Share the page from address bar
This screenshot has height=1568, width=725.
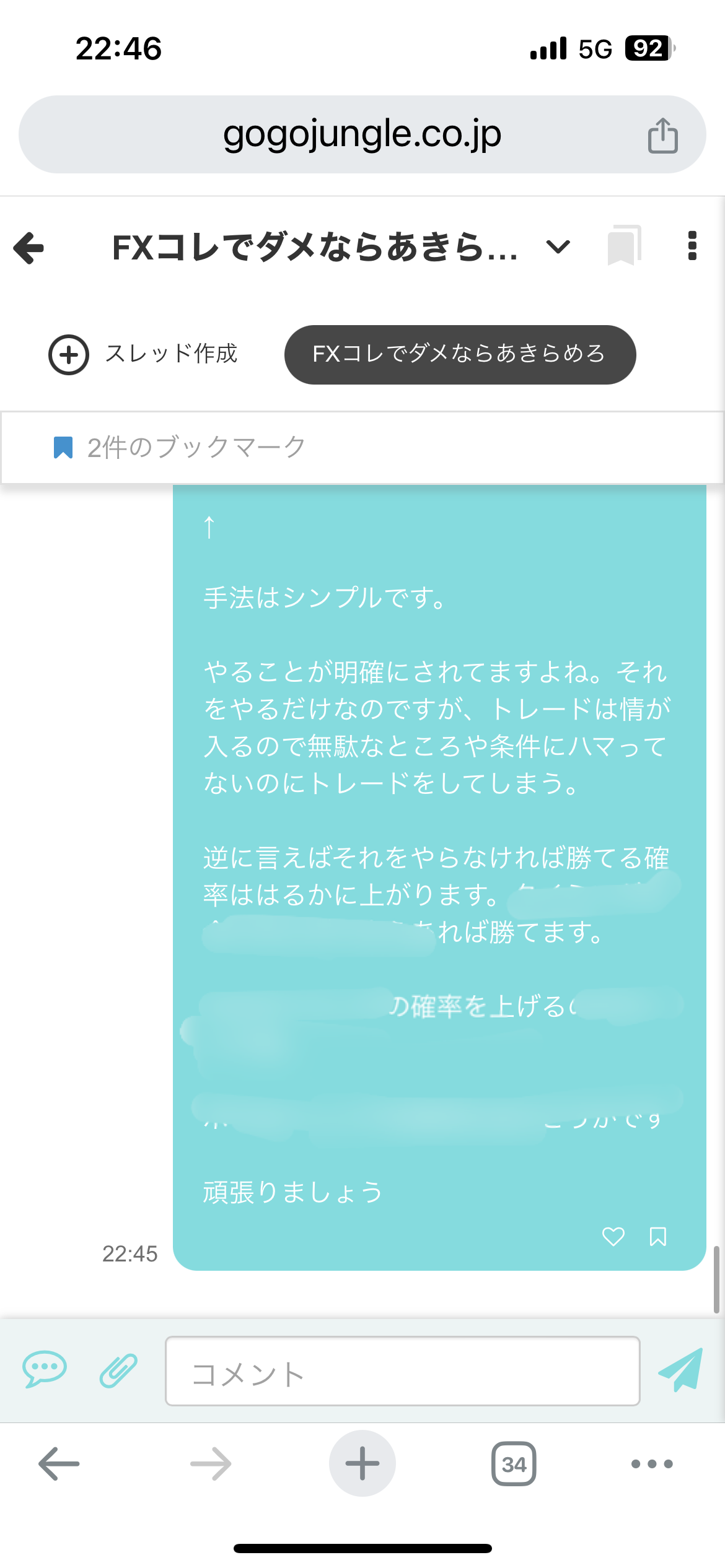[662, 135]
